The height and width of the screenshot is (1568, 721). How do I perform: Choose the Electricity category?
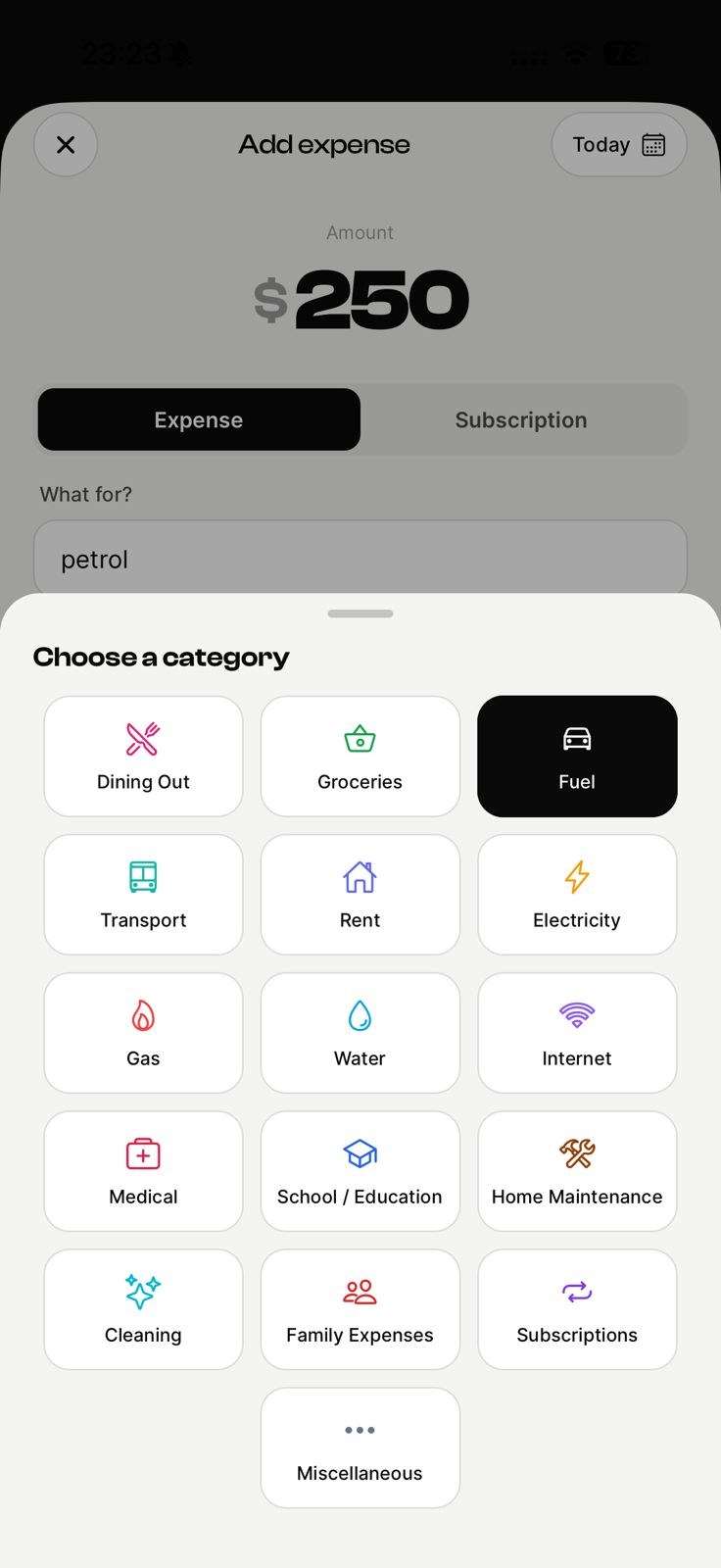(x=577, y=895)
